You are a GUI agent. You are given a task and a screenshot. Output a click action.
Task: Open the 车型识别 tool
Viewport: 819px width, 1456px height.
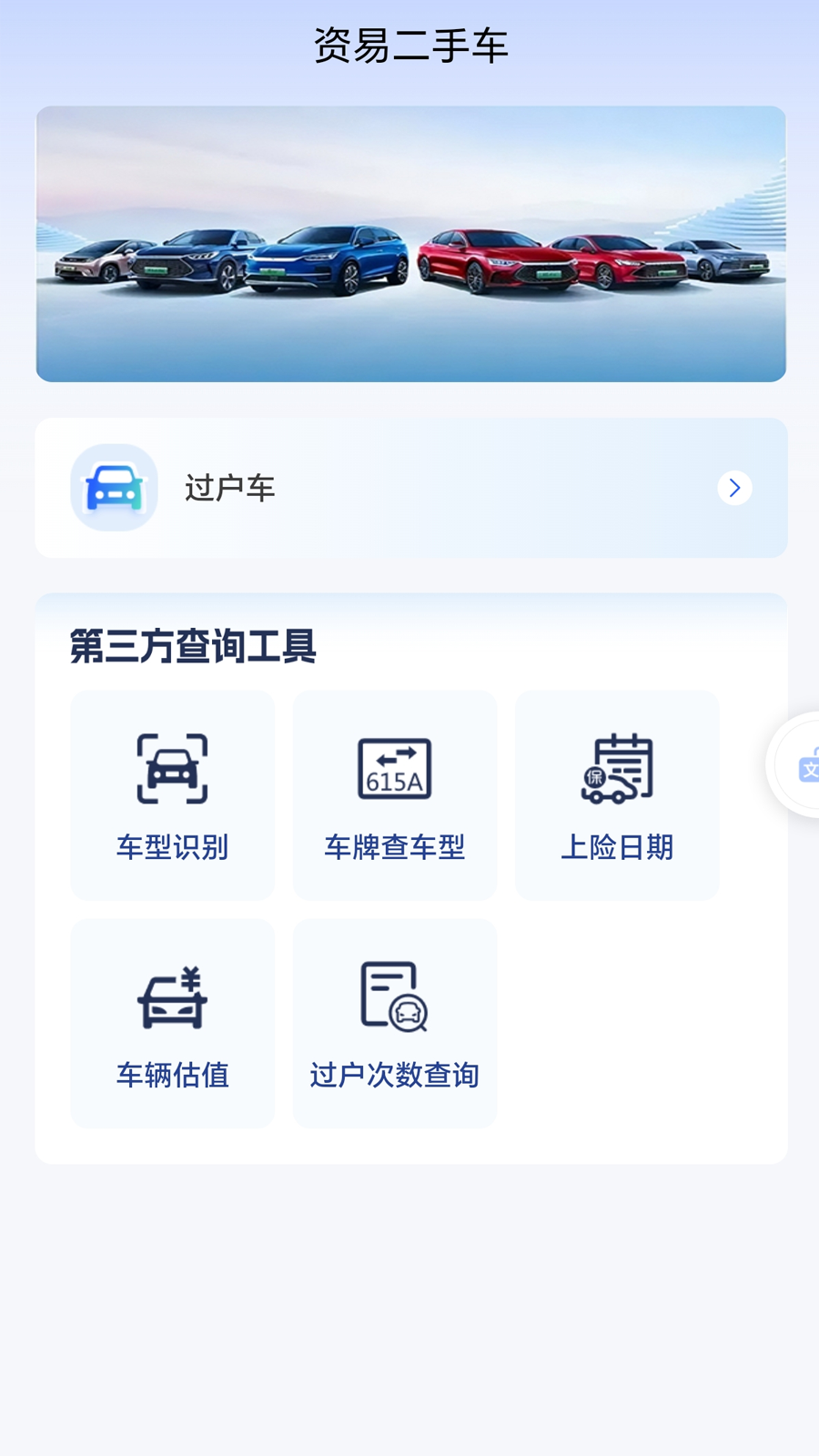(173, 795)
